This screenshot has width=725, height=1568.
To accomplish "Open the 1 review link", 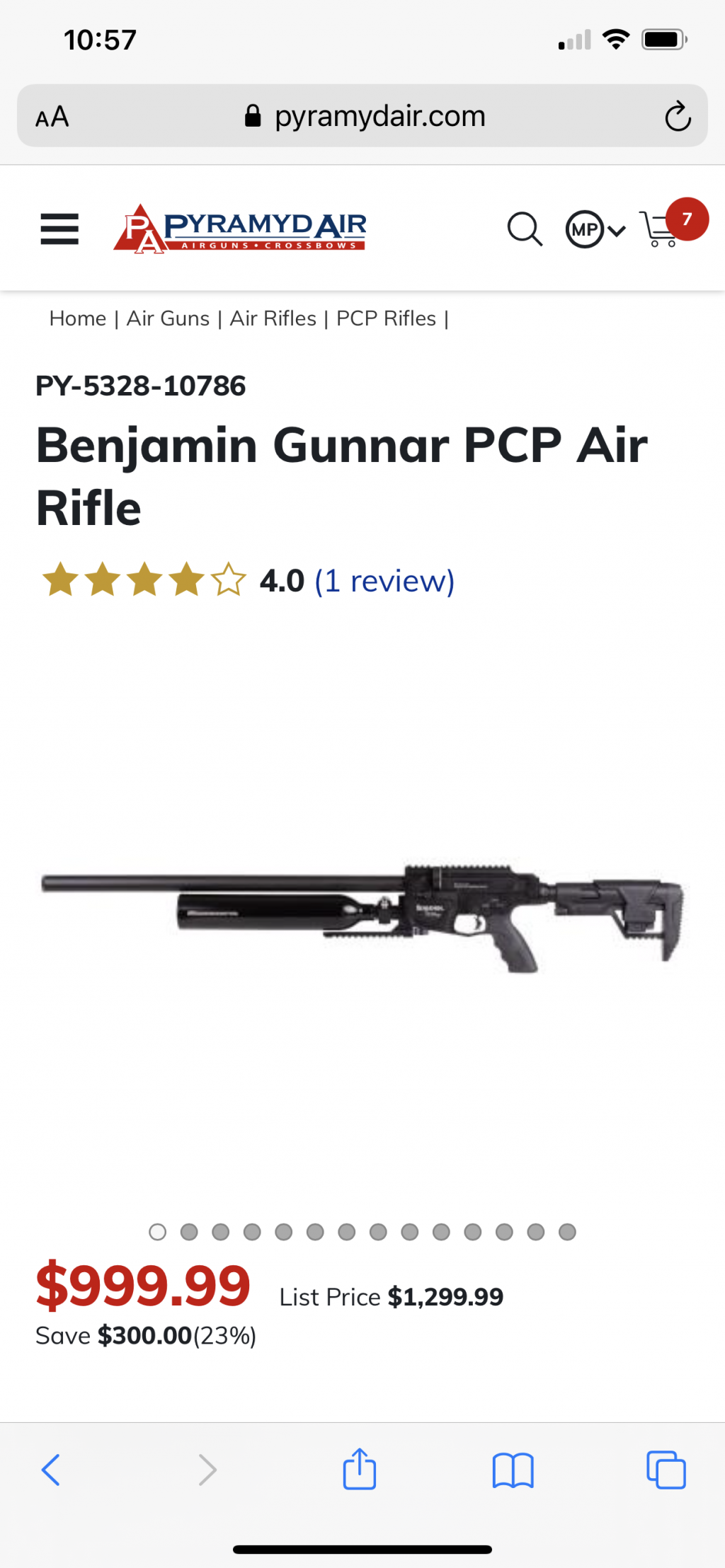I will [x=384, y=581].
